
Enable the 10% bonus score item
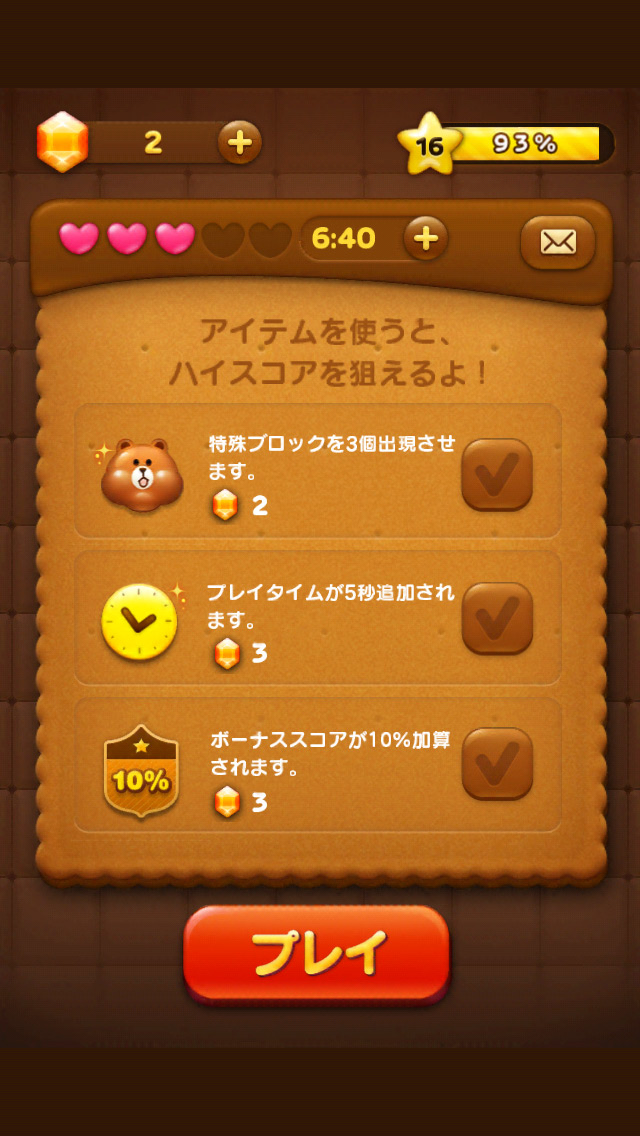pyautogui.click(x=497, y=763)
